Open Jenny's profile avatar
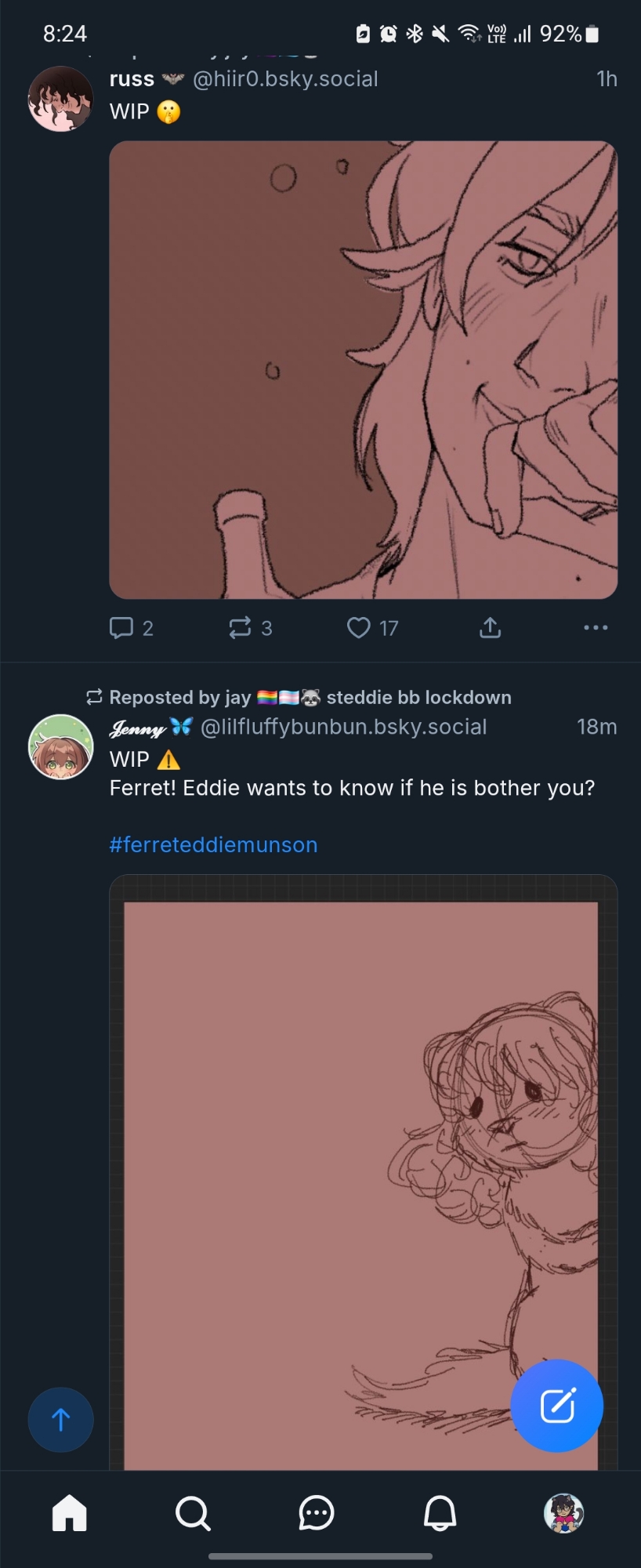The width and height of the screenshot is (641, 1568). coord(60,746)
